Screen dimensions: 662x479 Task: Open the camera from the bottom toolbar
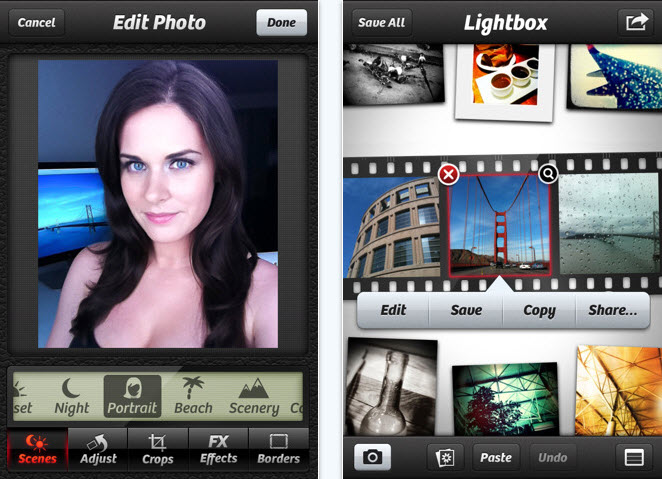[x=372, y=457]
